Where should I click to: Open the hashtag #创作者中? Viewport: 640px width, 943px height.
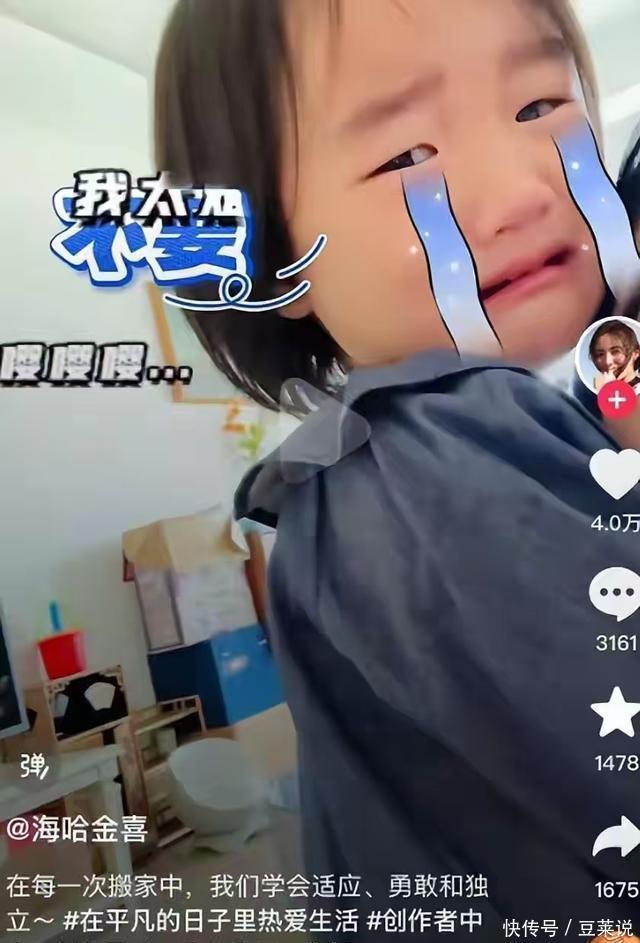tap(425, 920)
